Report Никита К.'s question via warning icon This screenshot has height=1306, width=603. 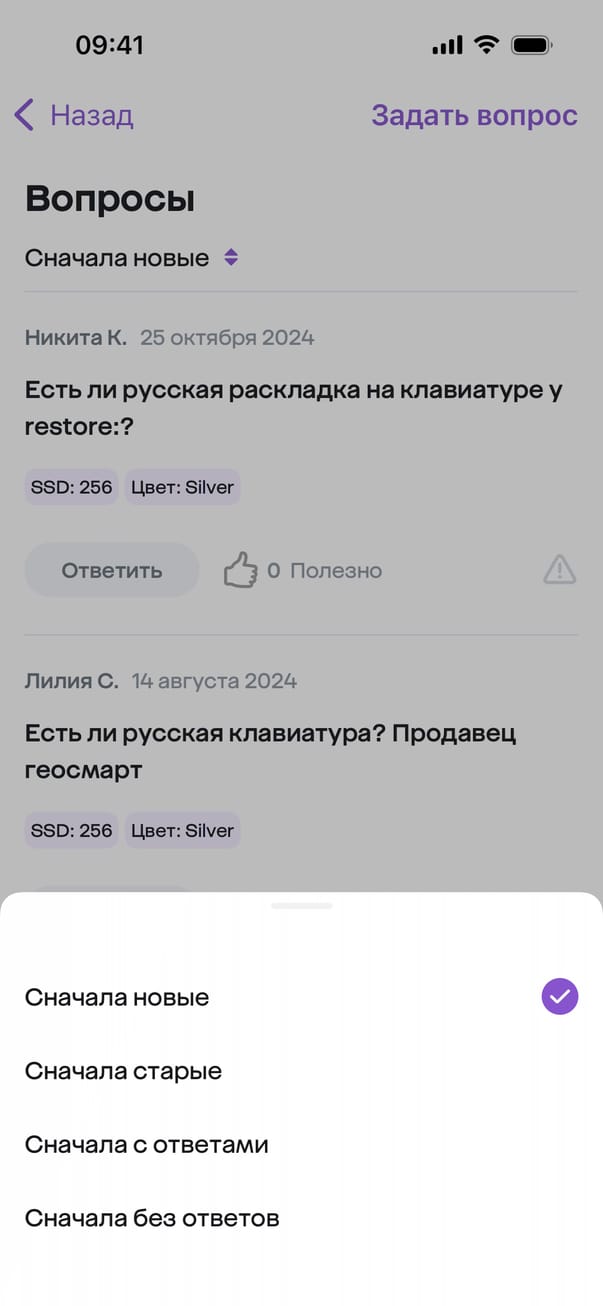[559, 570]
